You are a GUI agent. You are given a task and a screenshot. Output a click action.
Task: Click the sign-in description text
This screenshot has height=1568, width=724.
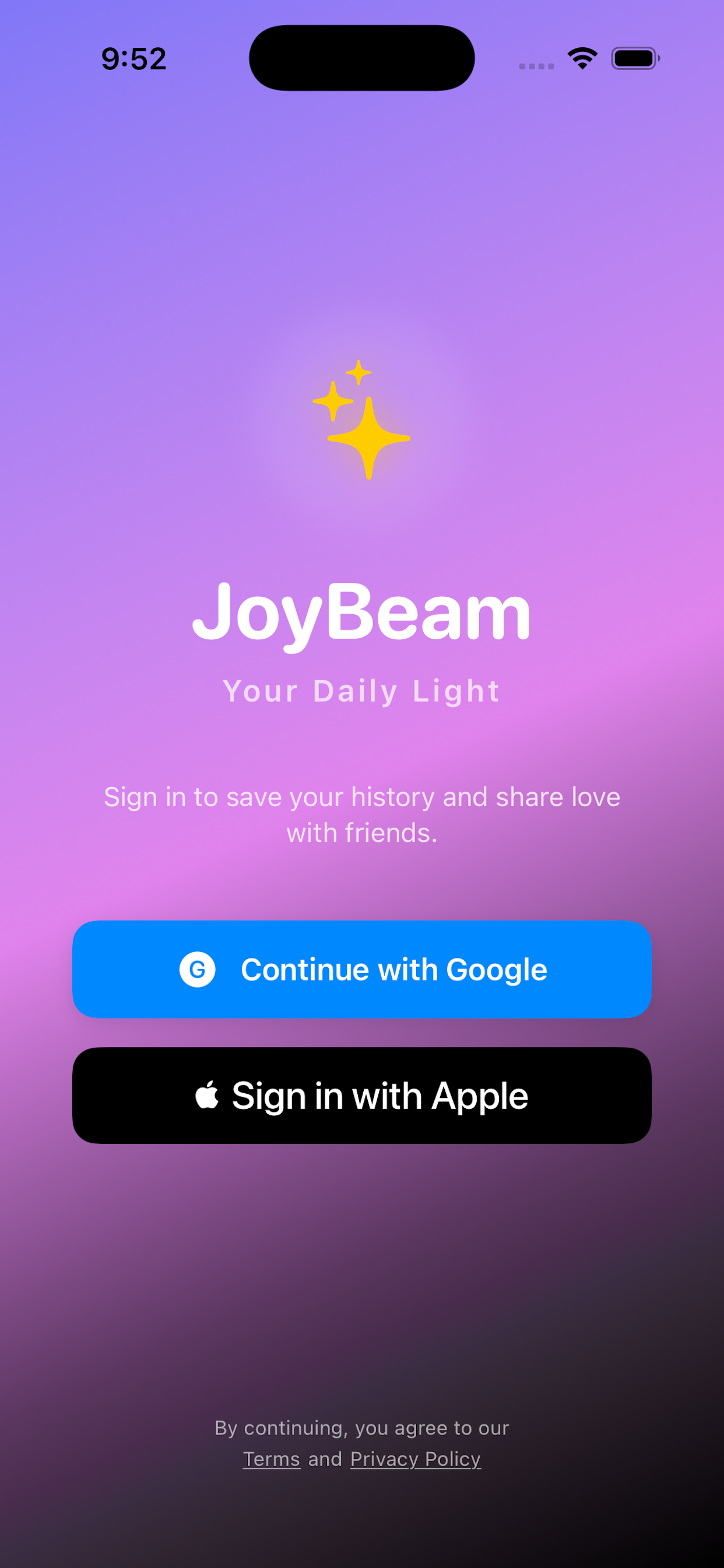click(362, 814)
